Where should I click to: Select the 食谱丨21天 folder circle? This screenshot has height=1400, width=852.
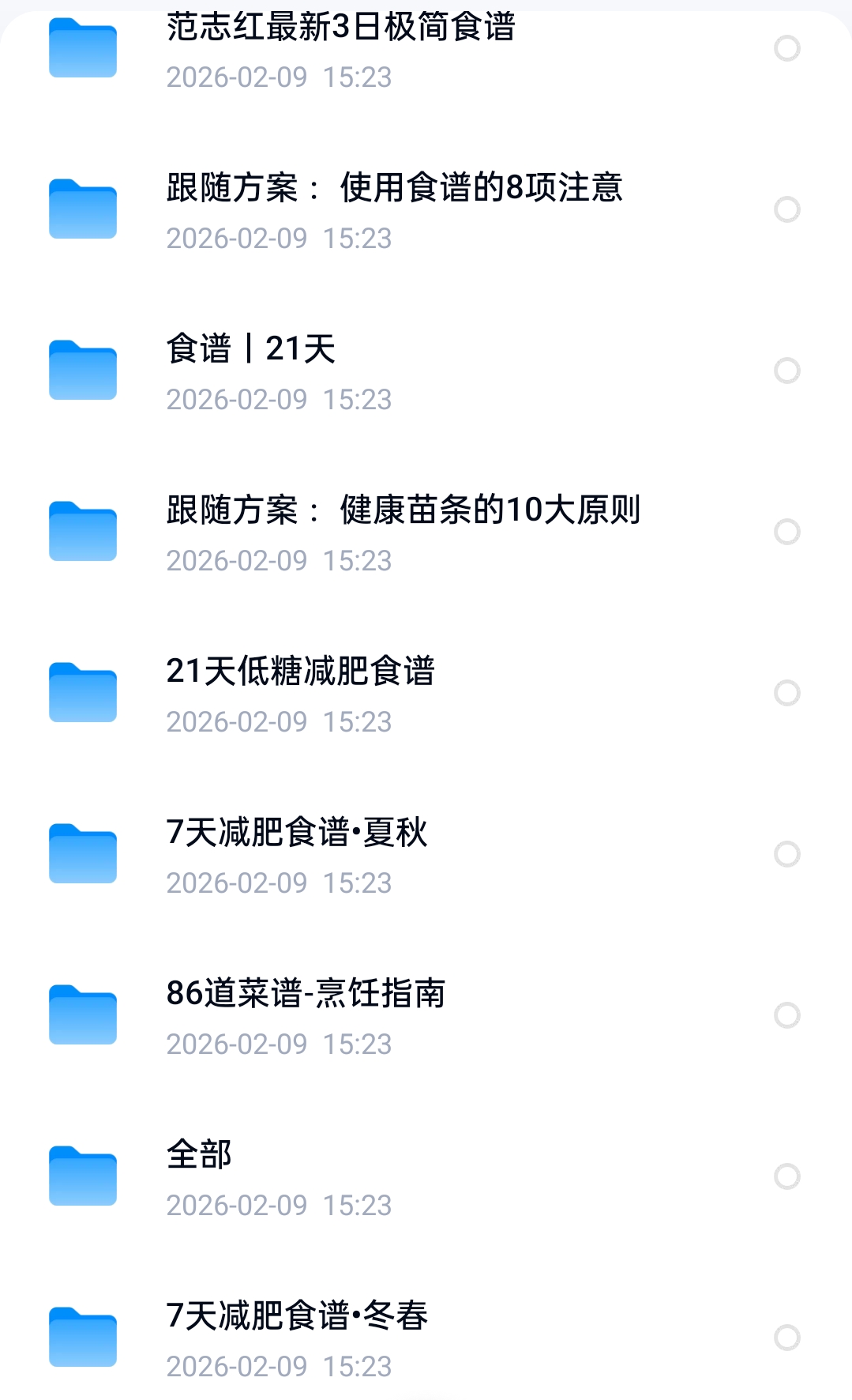click(x=786, y=371)
